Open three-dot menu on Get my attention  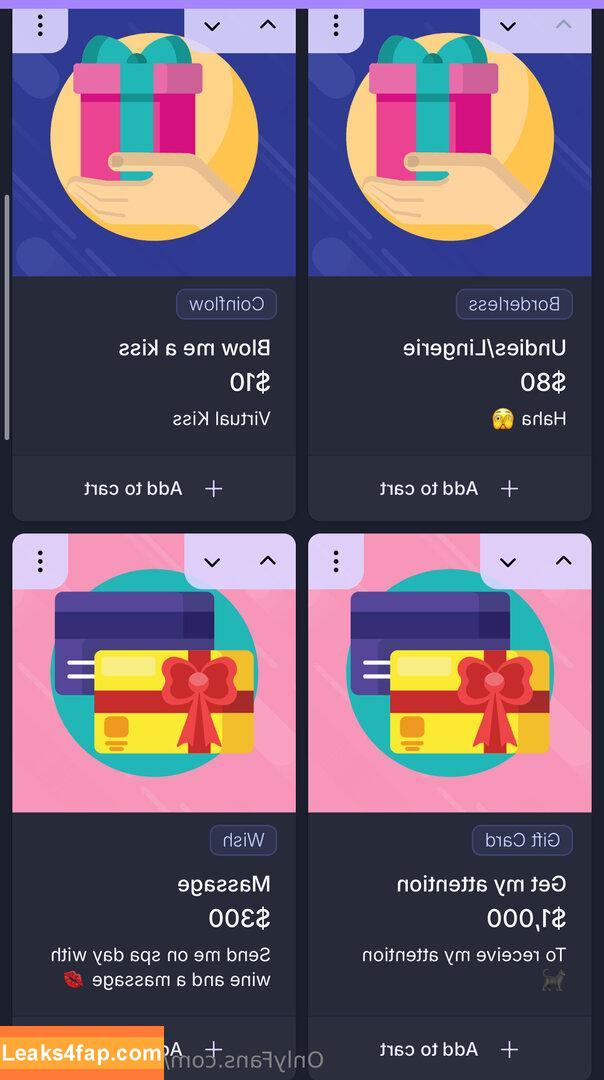[336, 561]
